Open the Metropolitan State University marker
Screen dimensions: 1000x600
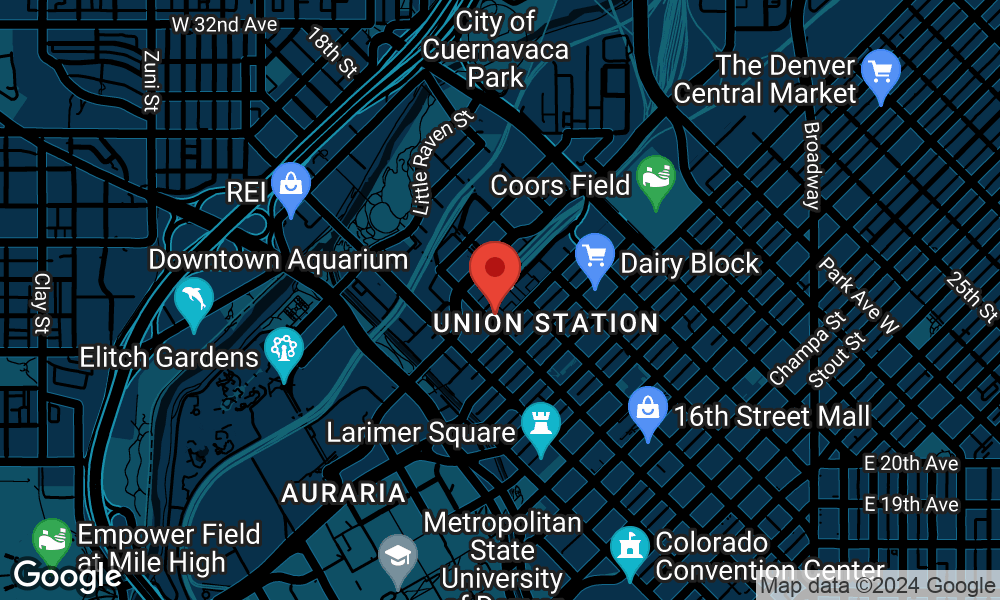point(397,558)
